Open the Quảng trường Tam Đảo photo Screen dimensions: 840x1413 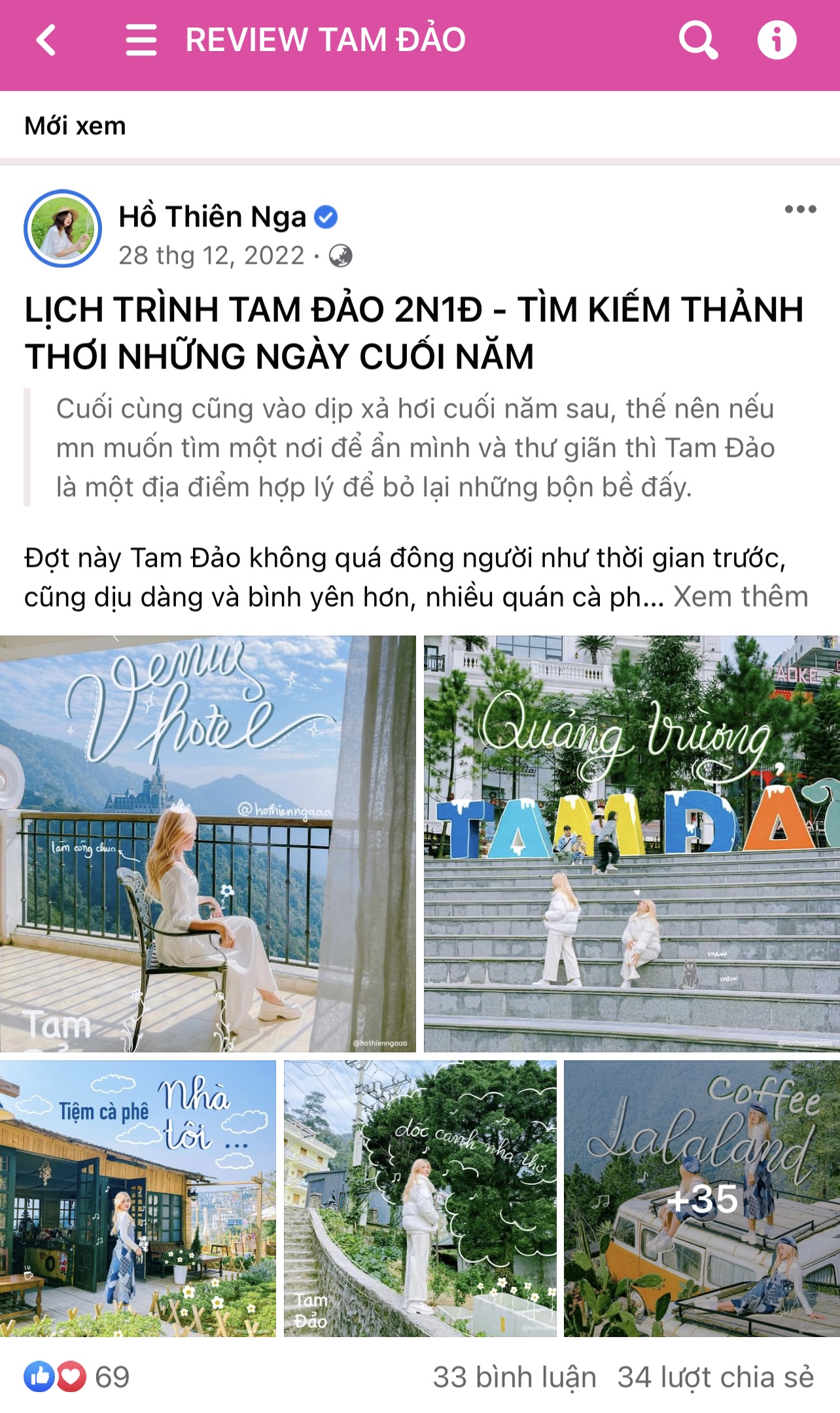631,843
